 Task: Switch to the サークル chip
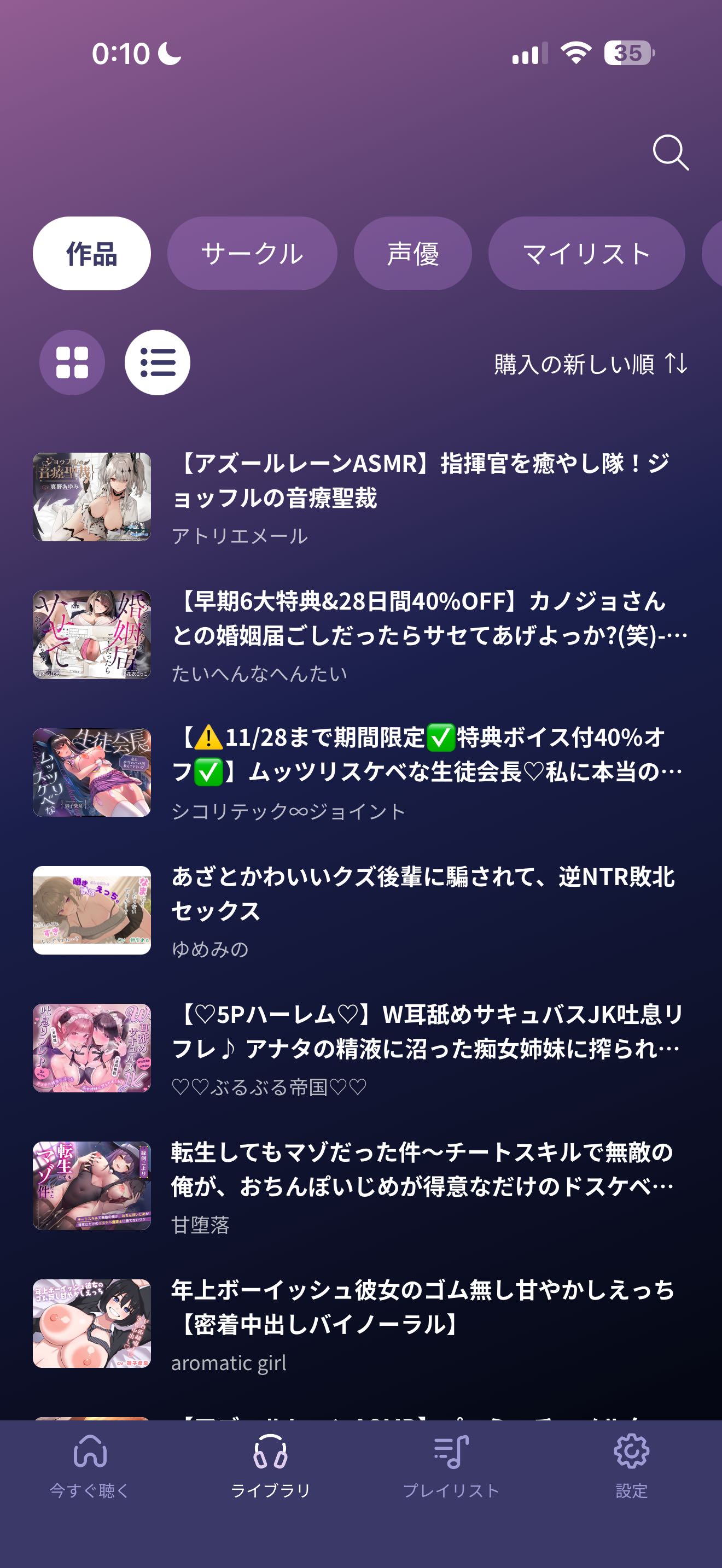tap(252, 253)
